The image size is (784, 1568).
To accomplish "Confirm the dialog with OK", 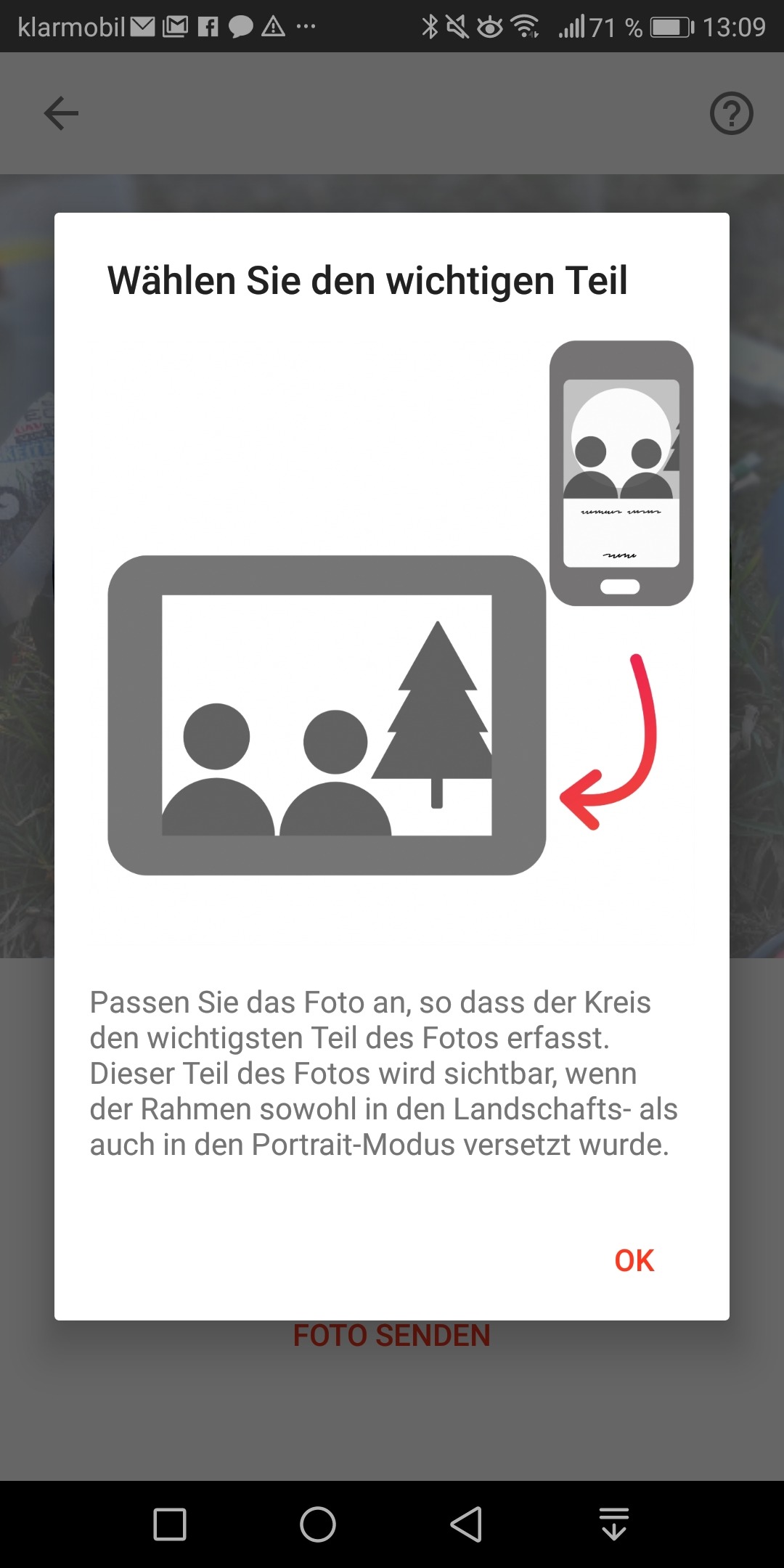I will [x=634, y=1260].
